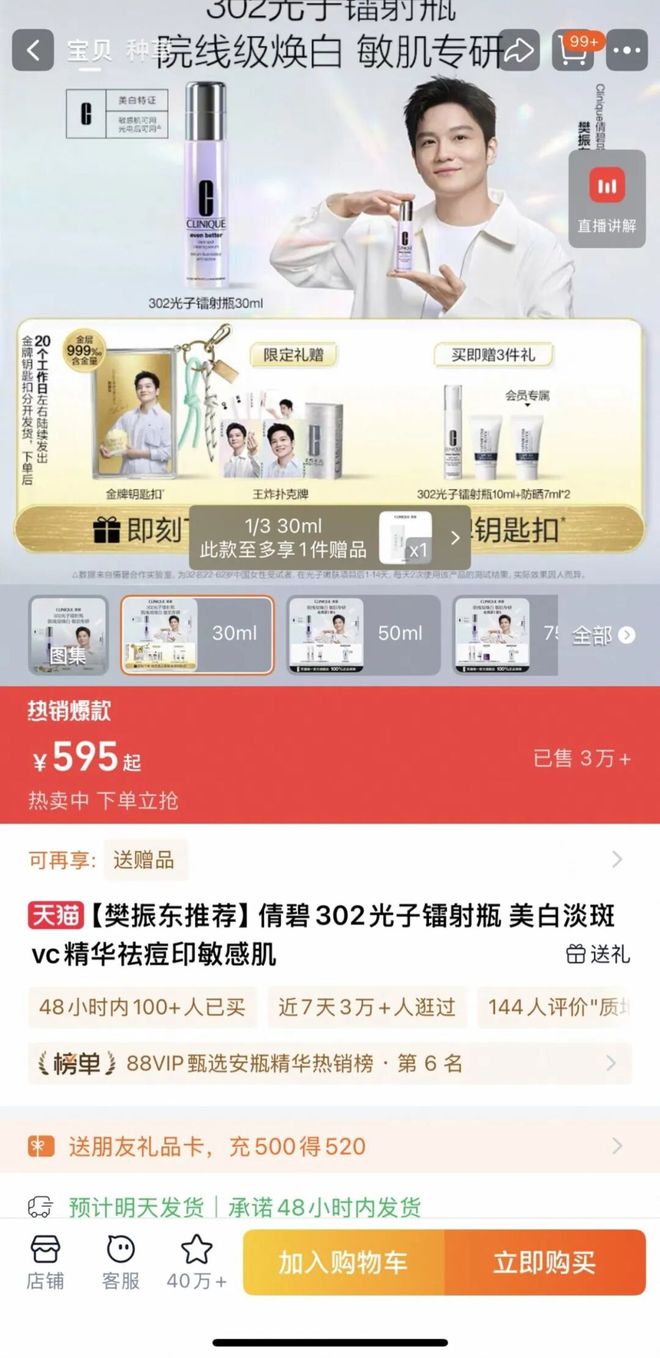Favorite this item with the star

tap(197, 1261)
